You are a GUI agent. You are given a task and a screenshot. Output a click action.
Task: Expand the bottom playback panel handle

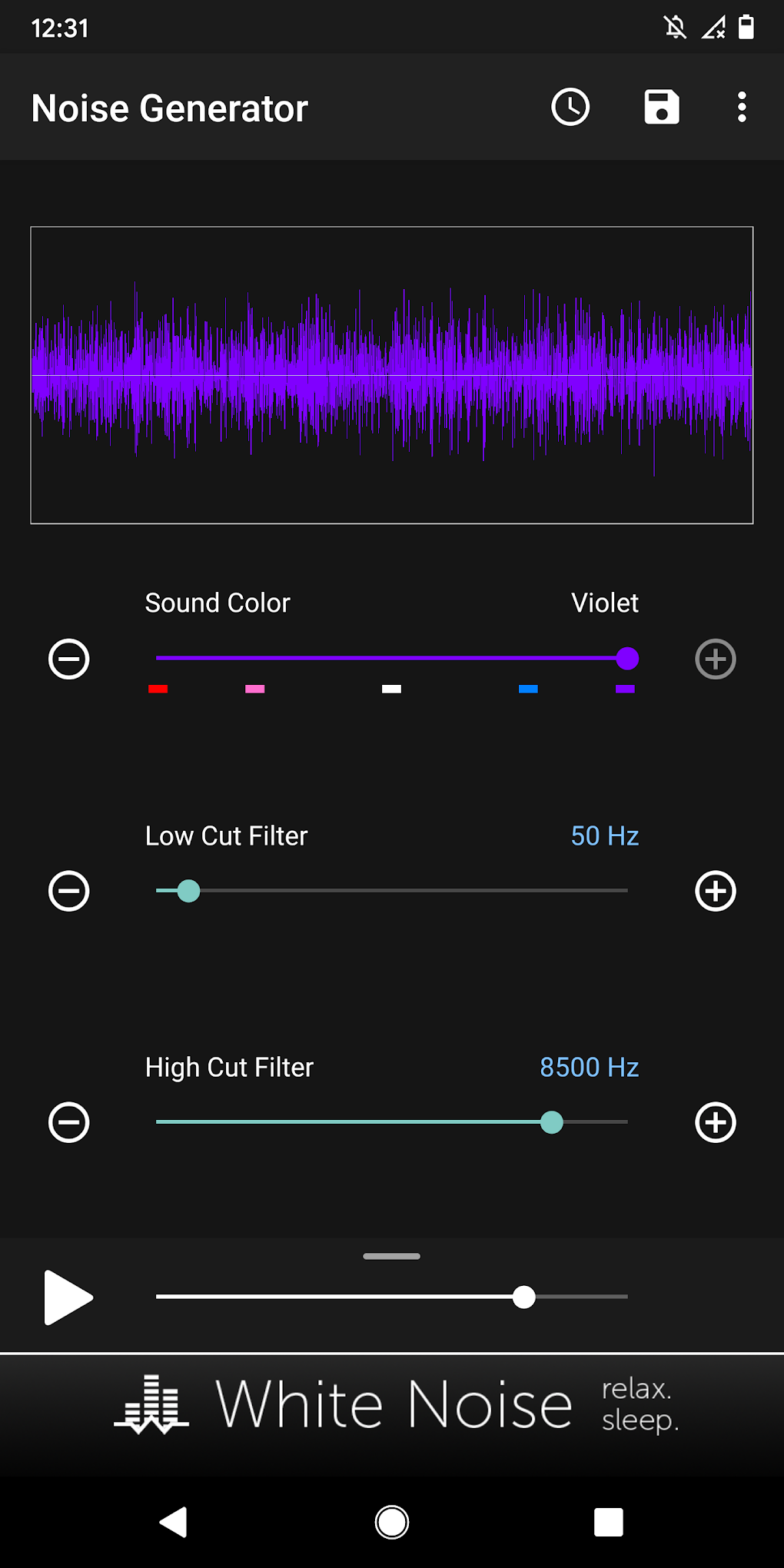point(390,1256)
